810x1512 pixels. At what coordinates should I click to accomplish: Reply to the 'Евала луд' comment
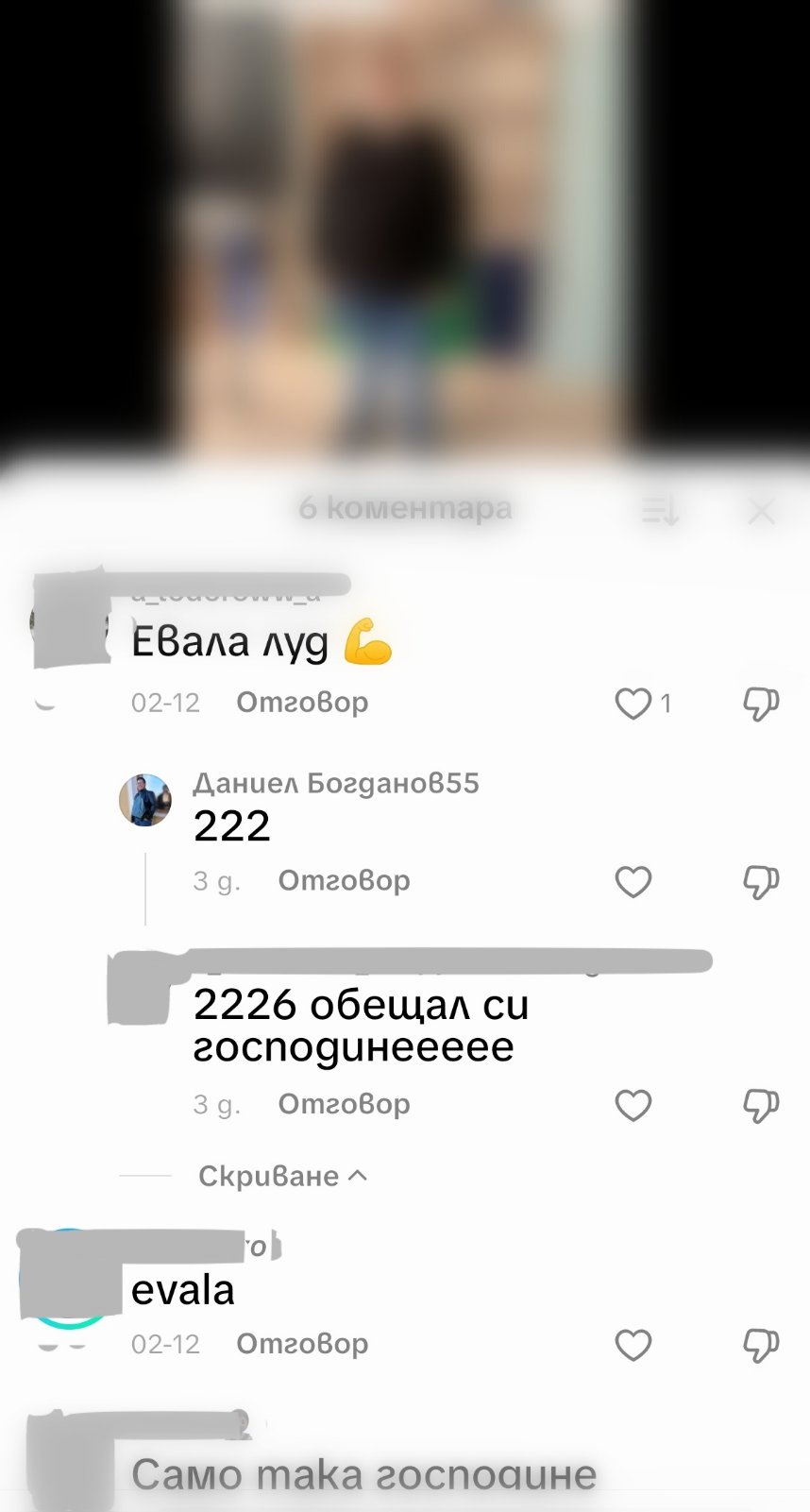pyautogui.click(x=302, y=703)
